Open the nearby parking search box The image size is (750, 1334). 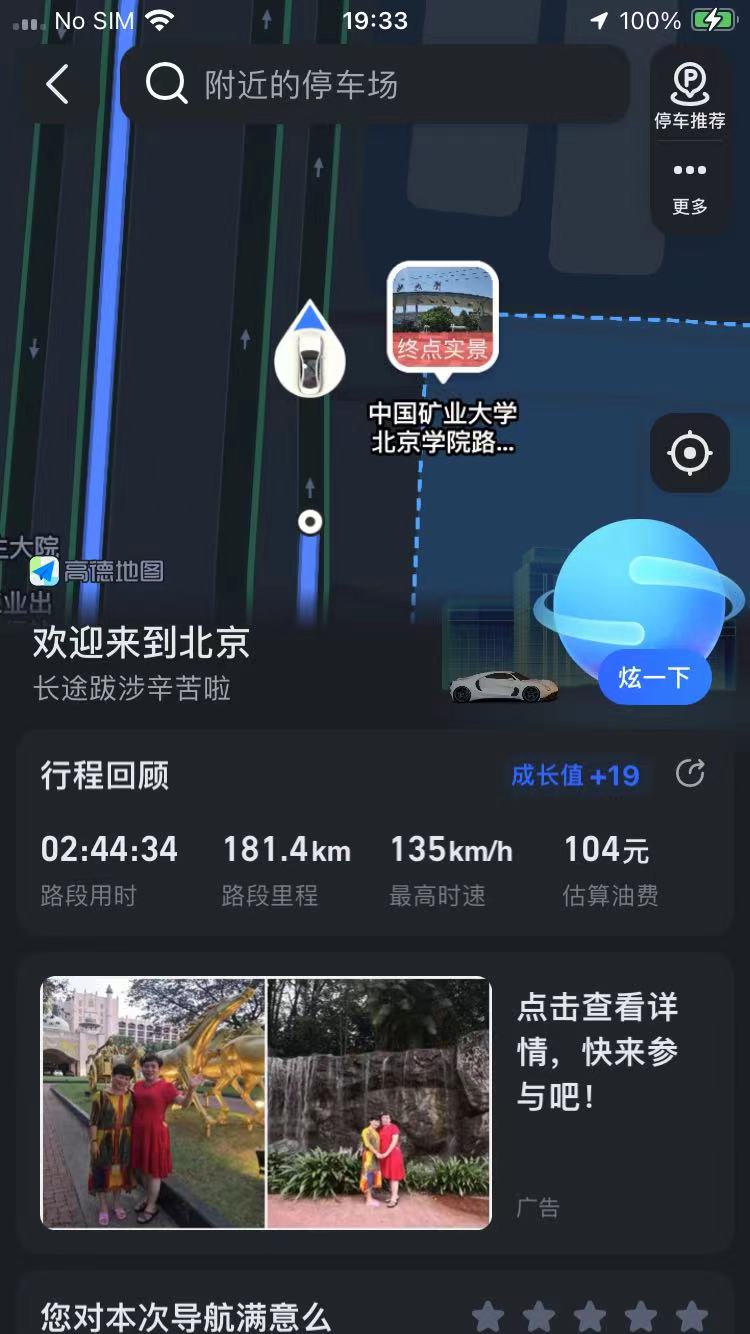[375, 85]
